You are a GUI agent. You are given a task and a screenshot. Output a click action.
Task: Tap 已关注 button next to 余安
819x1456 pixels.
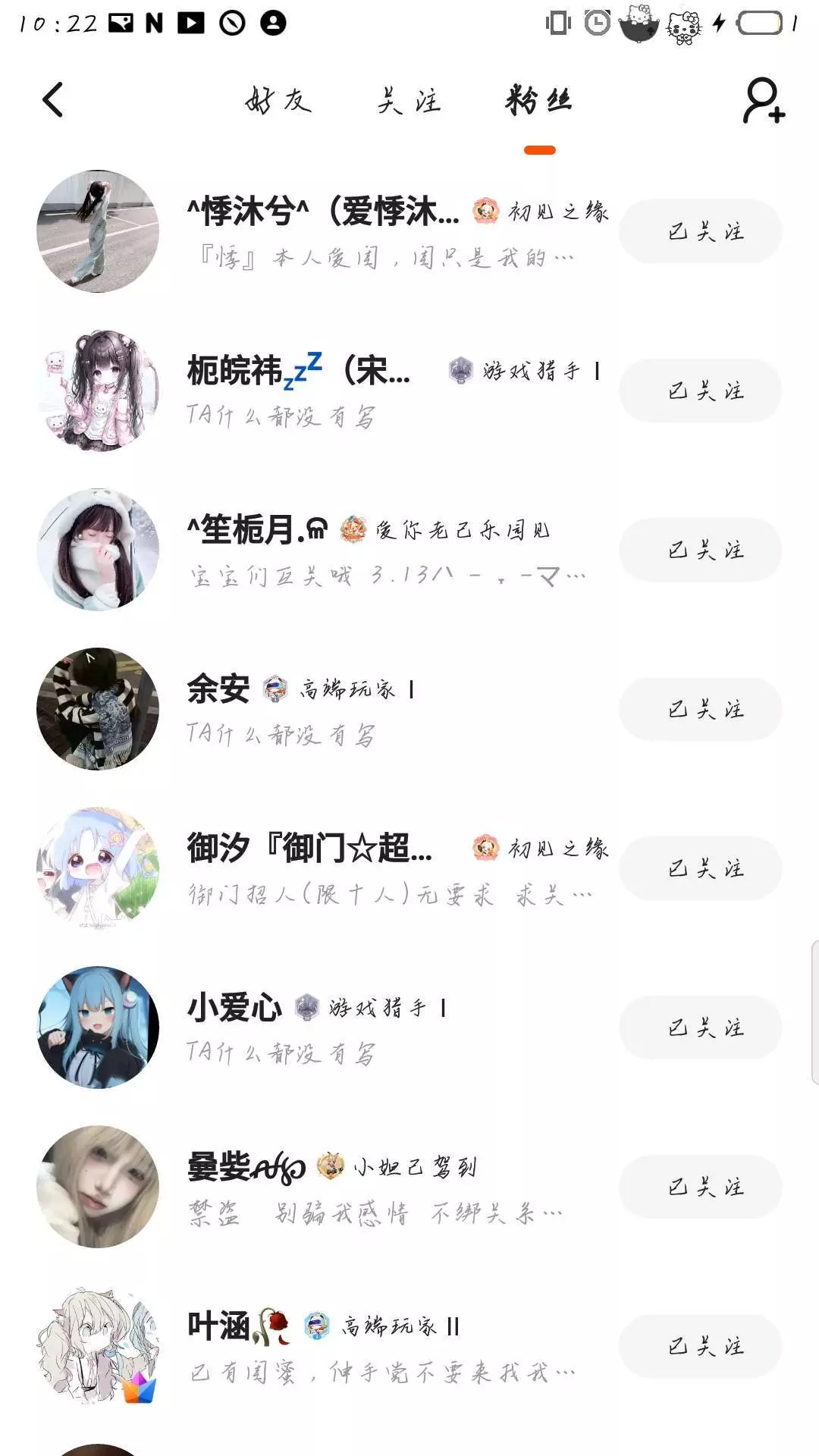click(701, 709)
